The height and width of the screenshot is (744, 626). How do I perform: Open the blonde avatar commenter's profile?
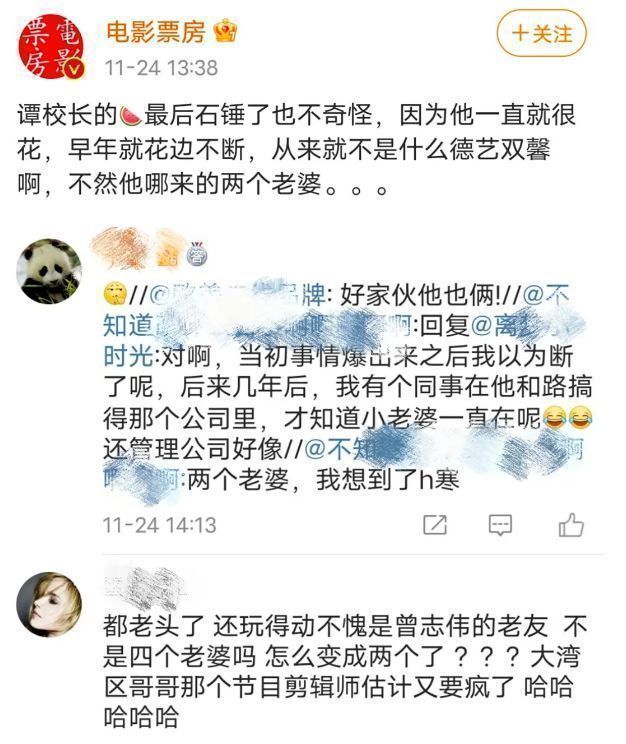(50, 605)
